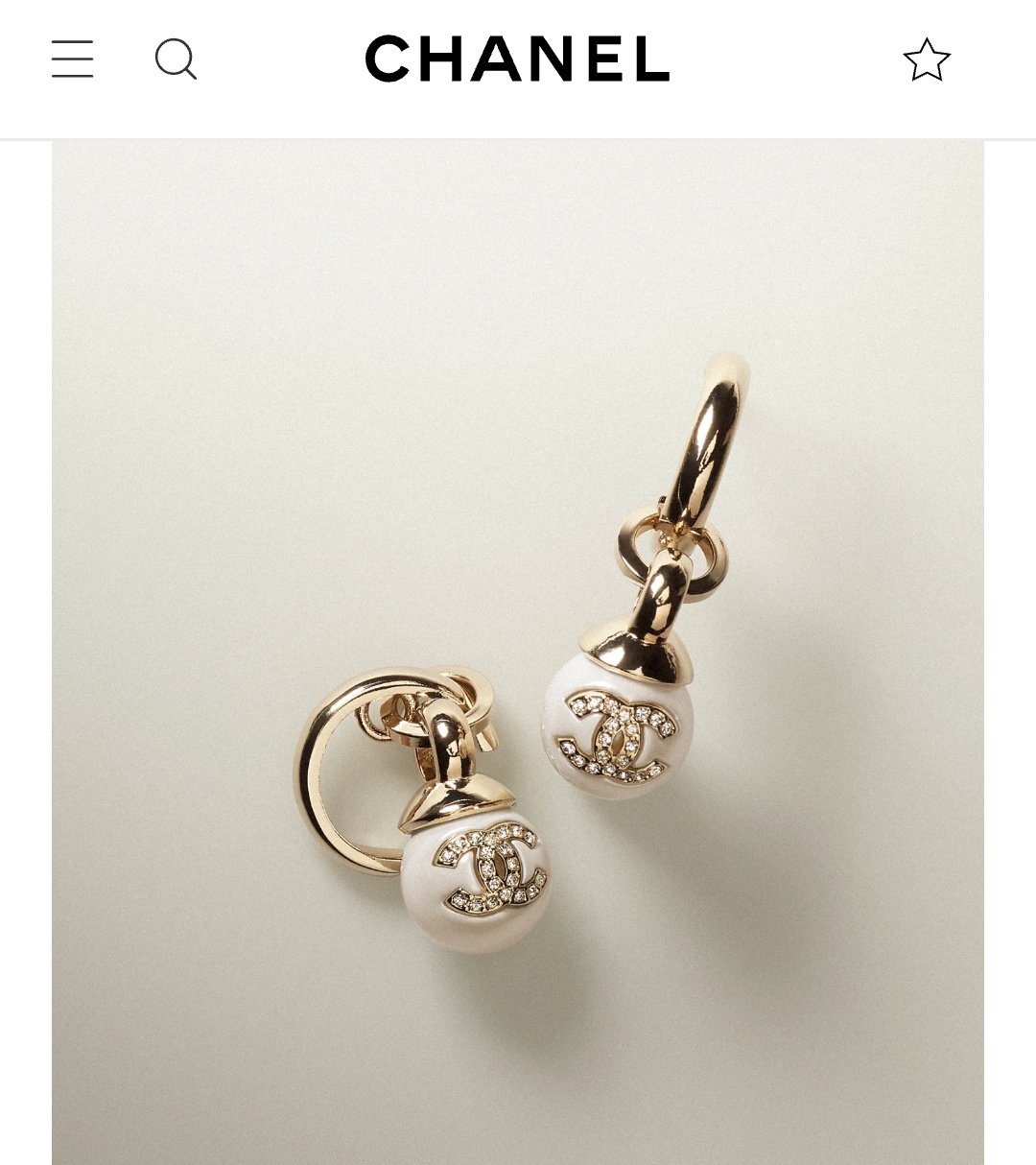The height and width of the screenshot is (1165, 1036).
Task: Tap the CHANEL logo to go home
Action: pyautogui.click(x=517, y=59)
